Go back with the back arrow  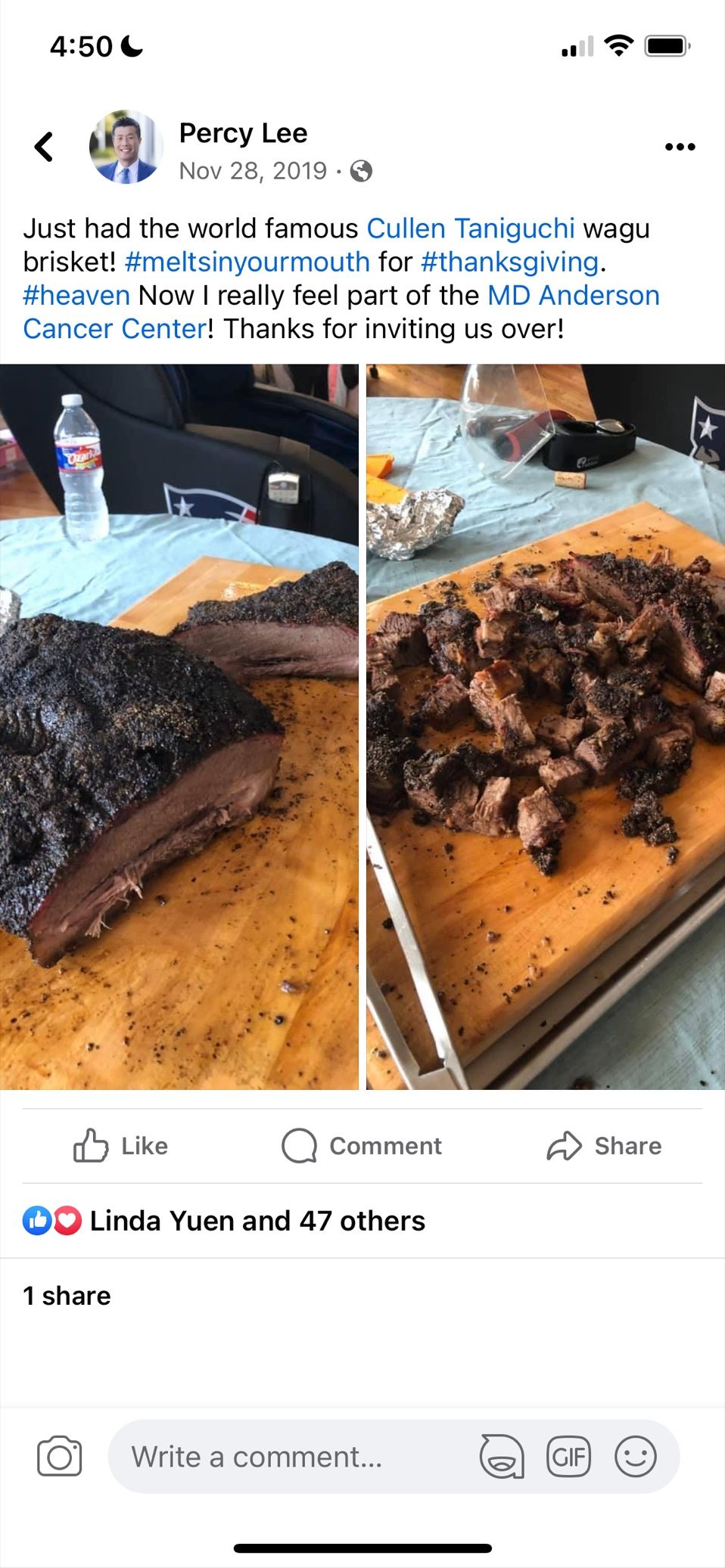click(44, 147)
